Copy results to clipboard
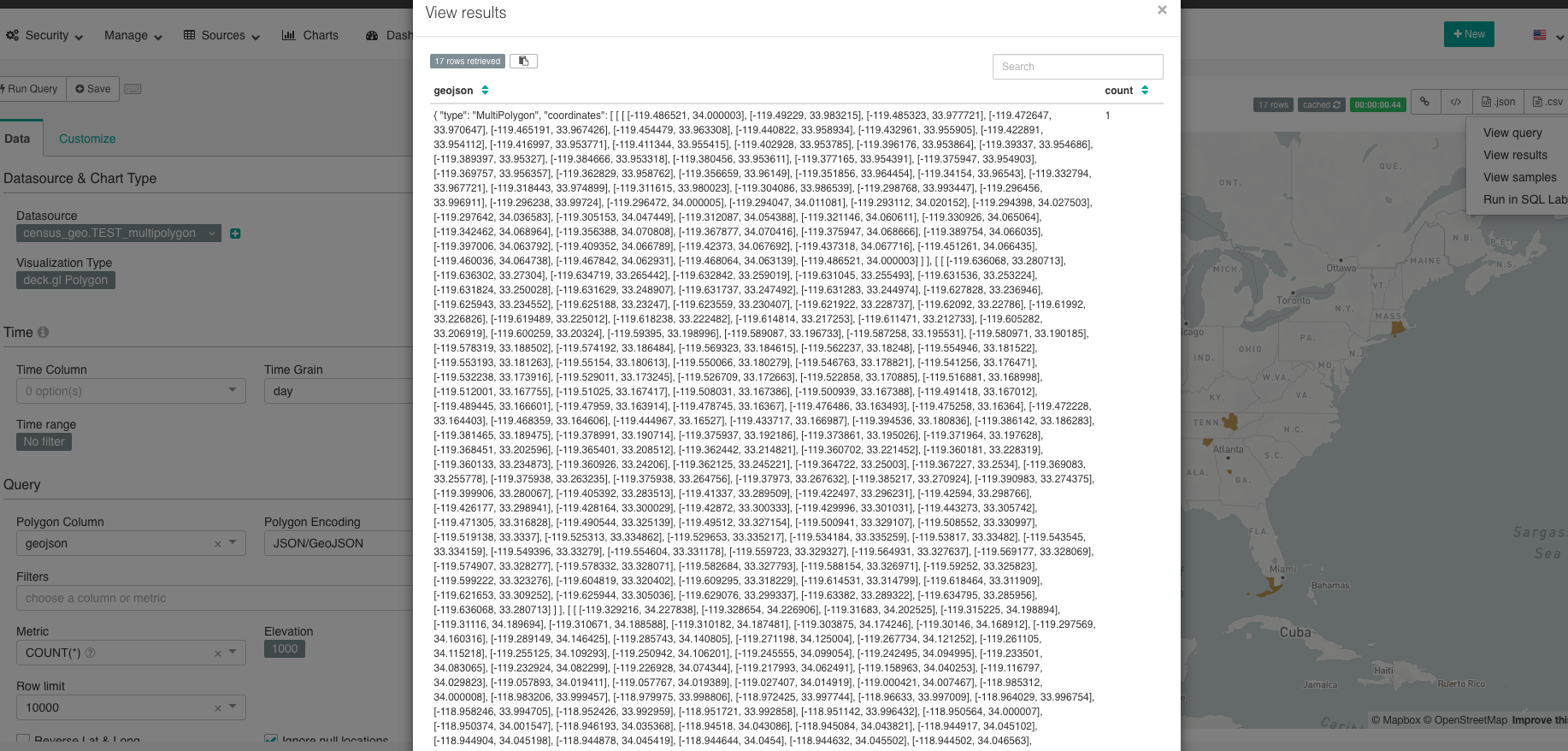The width and height of the screenshot is (1568, 751). [x=523, y=61]
